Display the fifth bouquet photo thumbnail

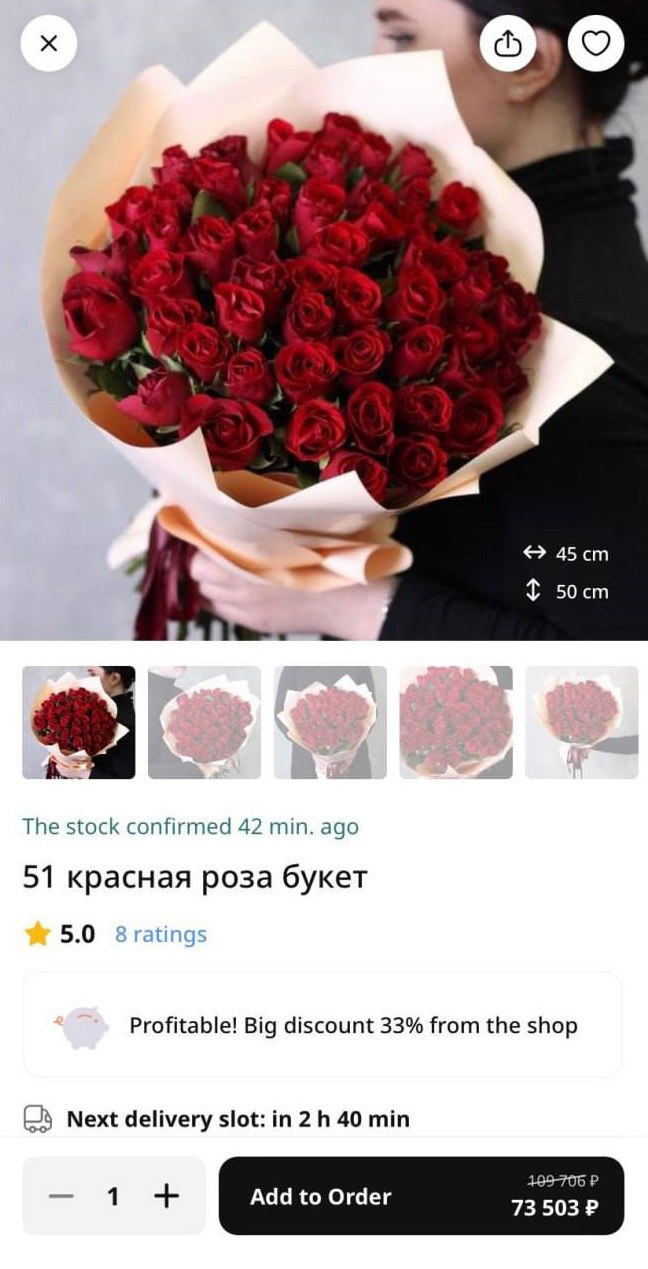pos(582,722)
